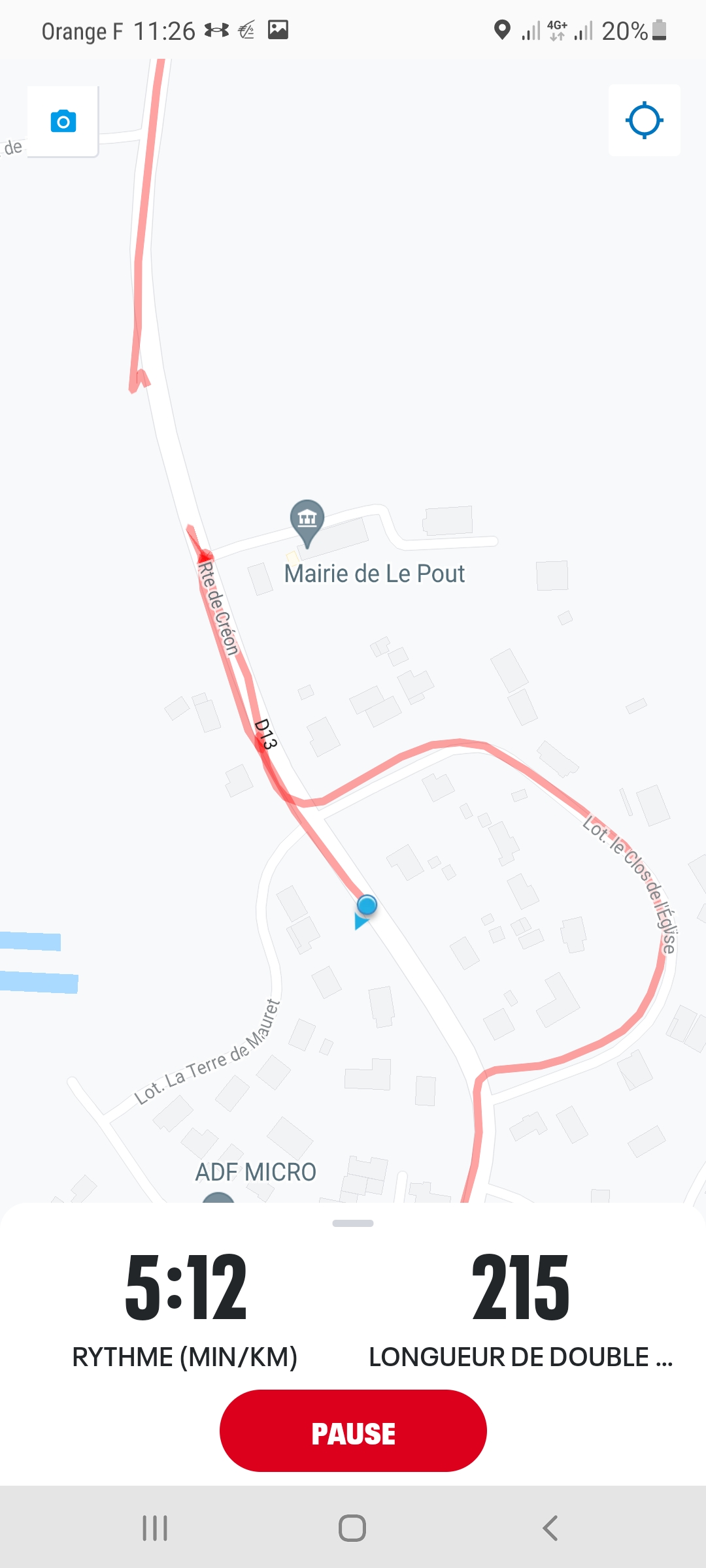Open recent apps from navigation bar

pos(155,1528)
